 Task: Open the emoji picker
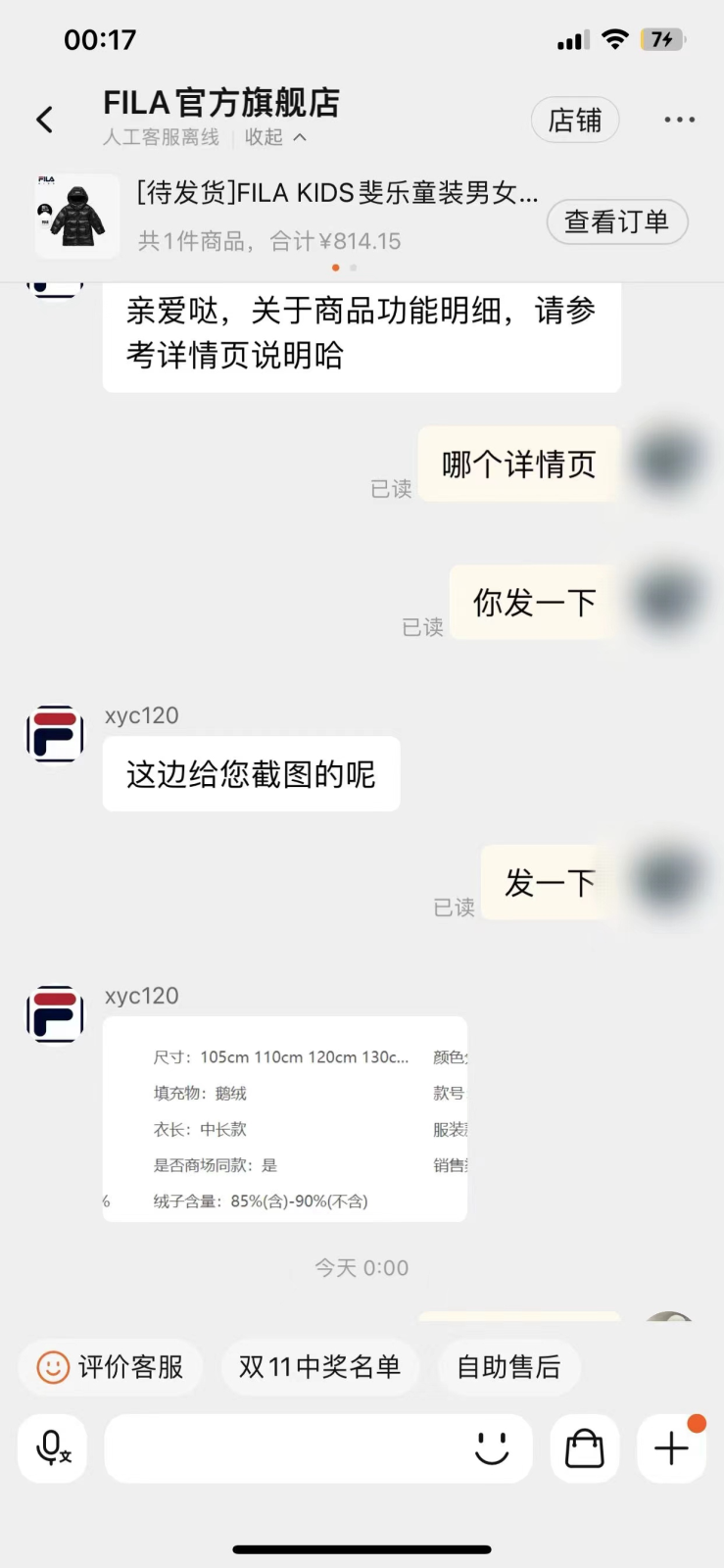[x=492, y=1448]
